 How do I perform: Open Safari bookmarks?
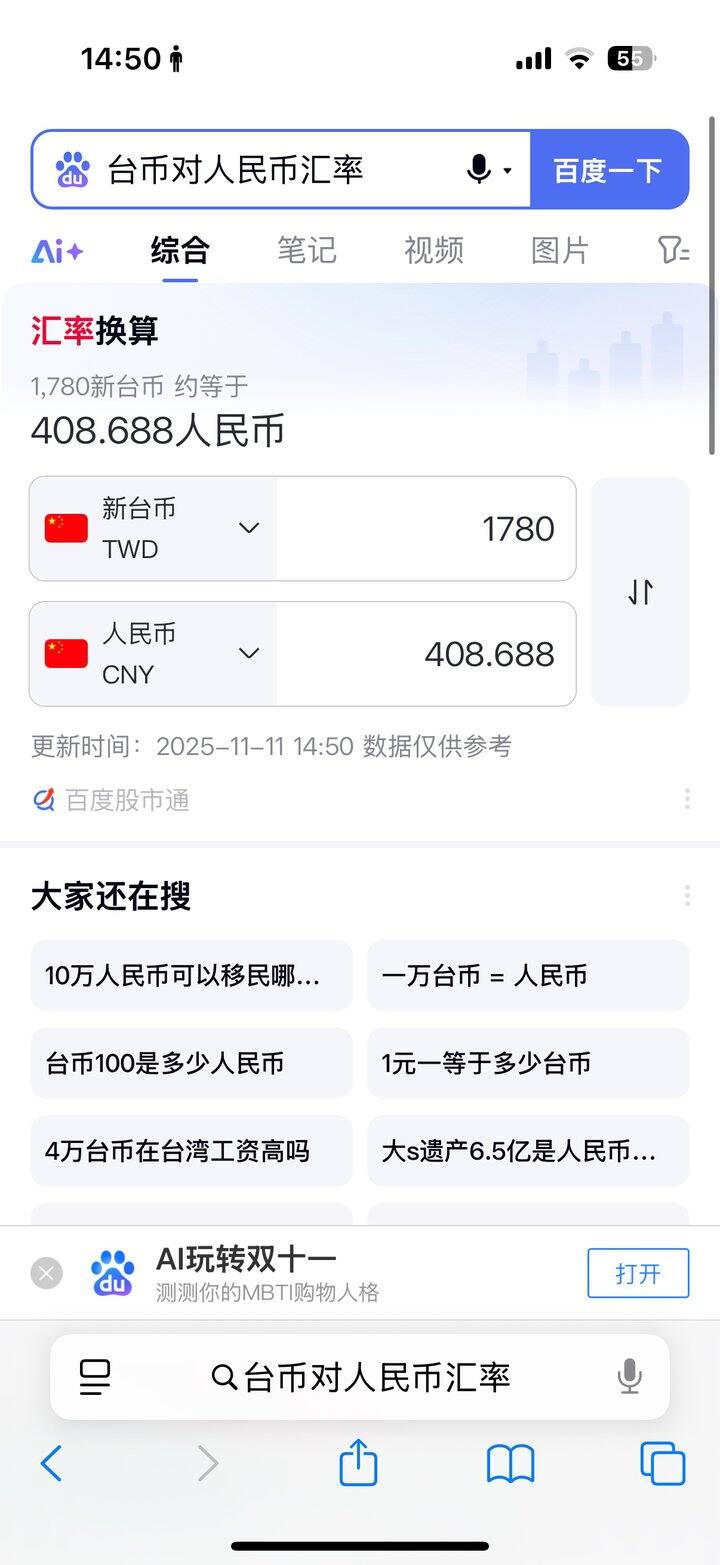point(510,1465)
